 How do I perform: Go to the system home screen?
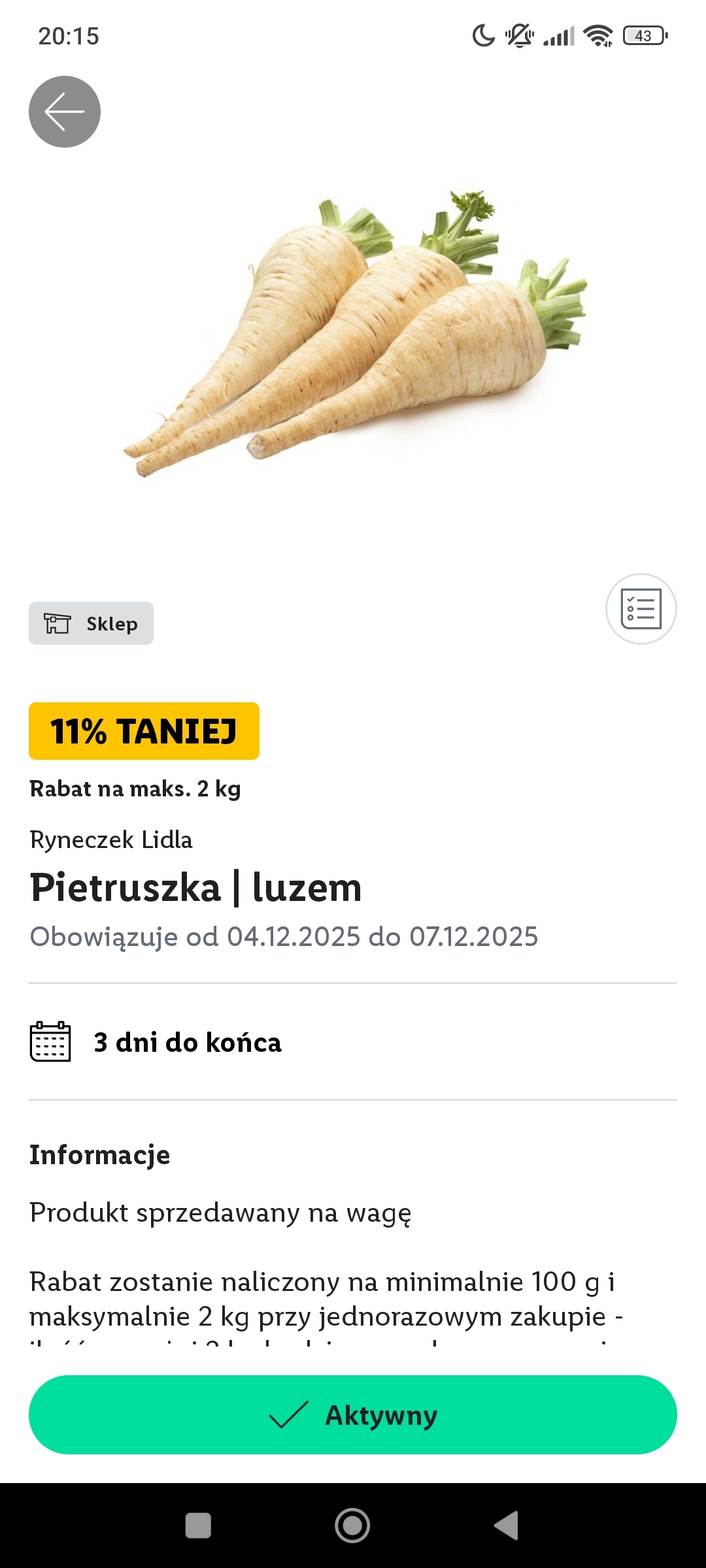point(352,1526)
